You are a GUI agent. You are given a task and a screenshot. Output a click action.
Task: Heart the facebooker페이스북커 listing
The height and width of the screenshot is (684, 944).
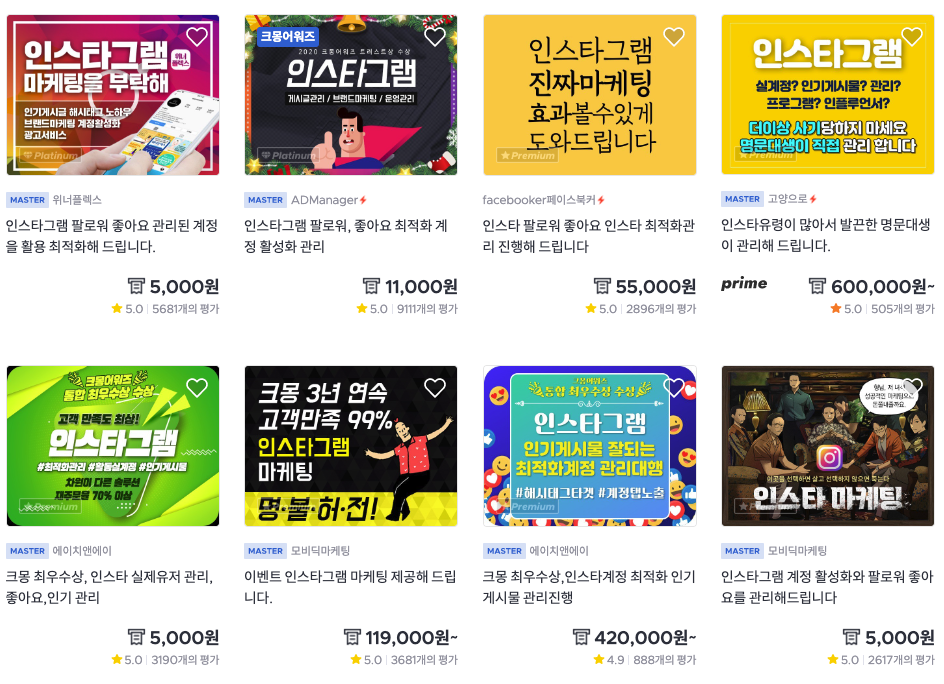(x=674, y=37)
